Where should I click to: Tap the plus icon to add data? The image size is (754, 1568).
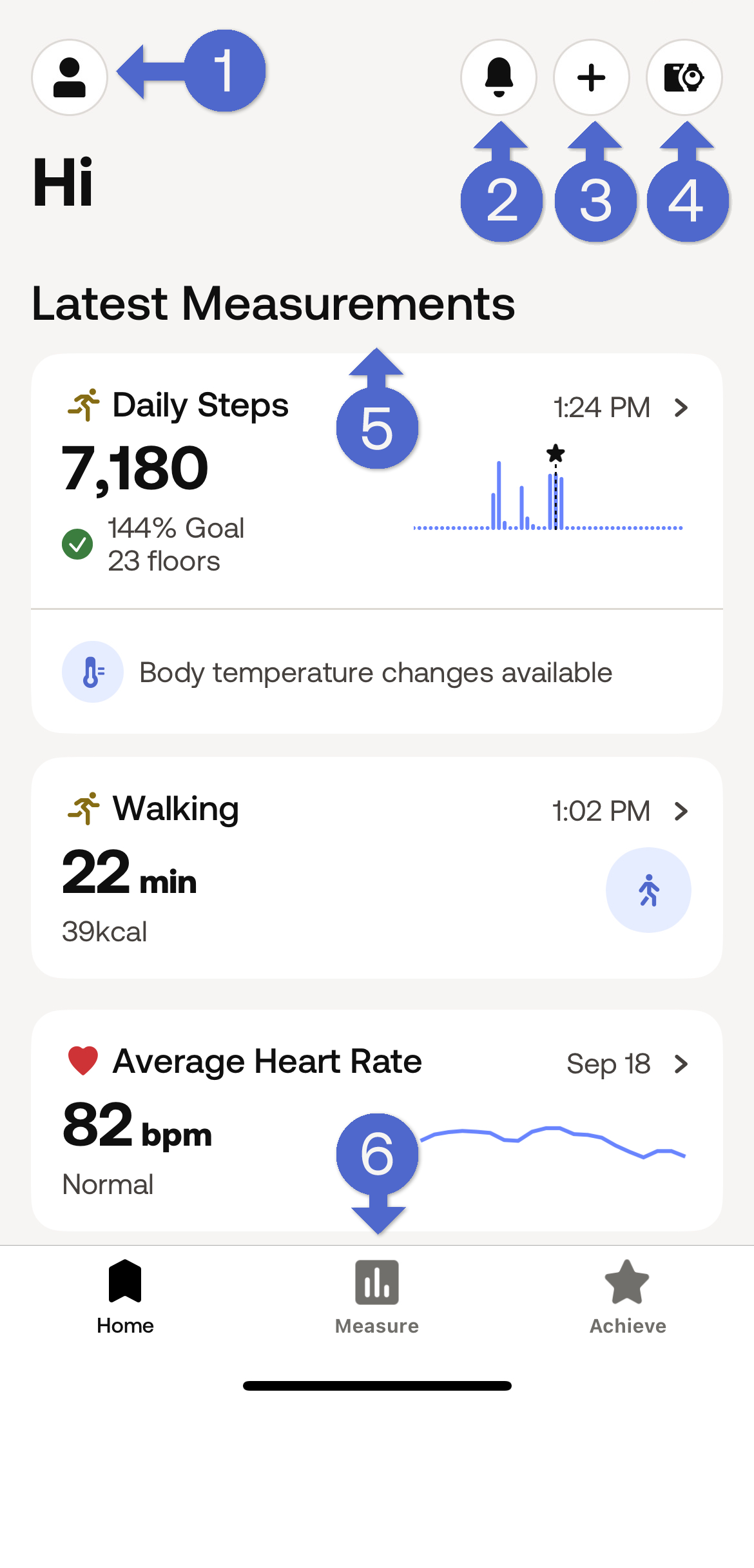point(592,77)
